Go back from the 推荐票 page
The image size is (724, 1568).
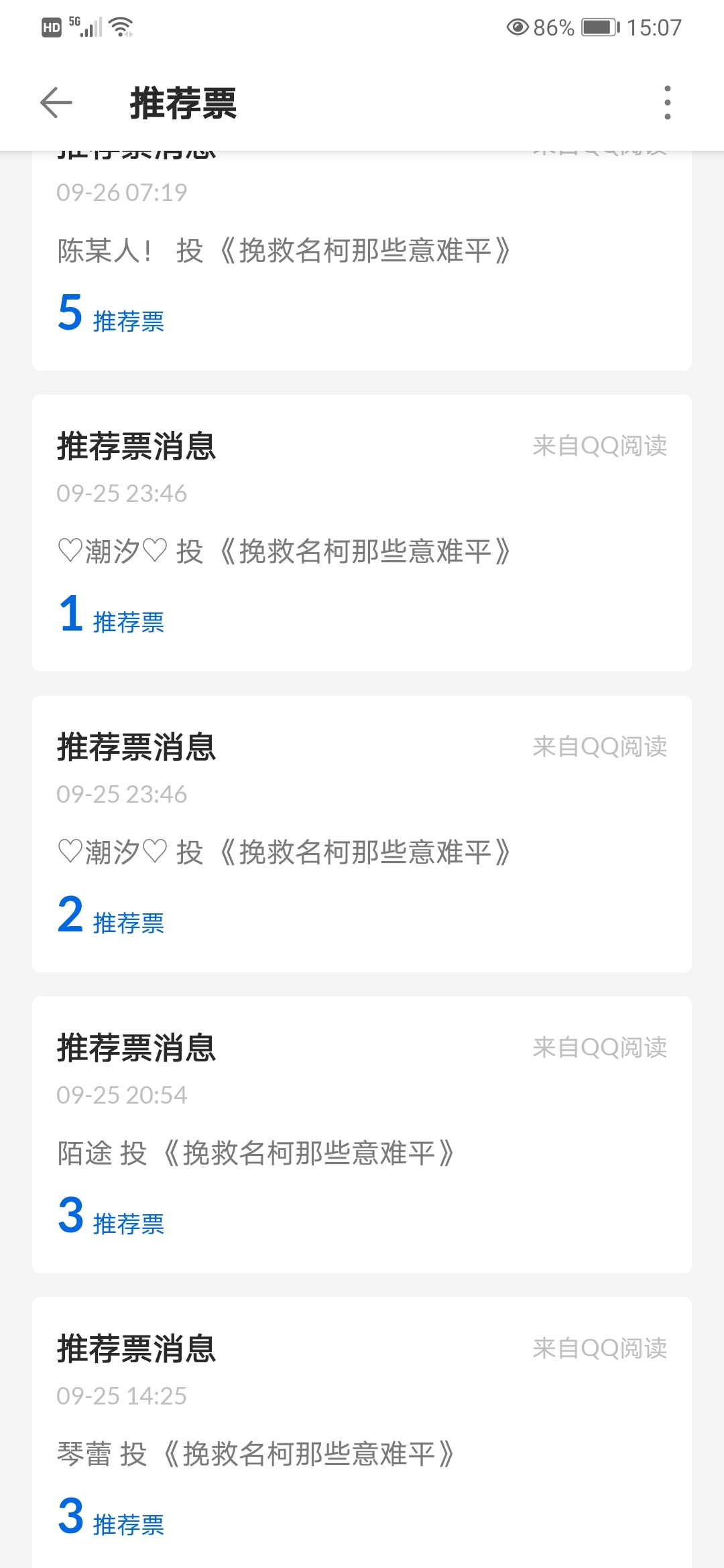tap(56, 103)
